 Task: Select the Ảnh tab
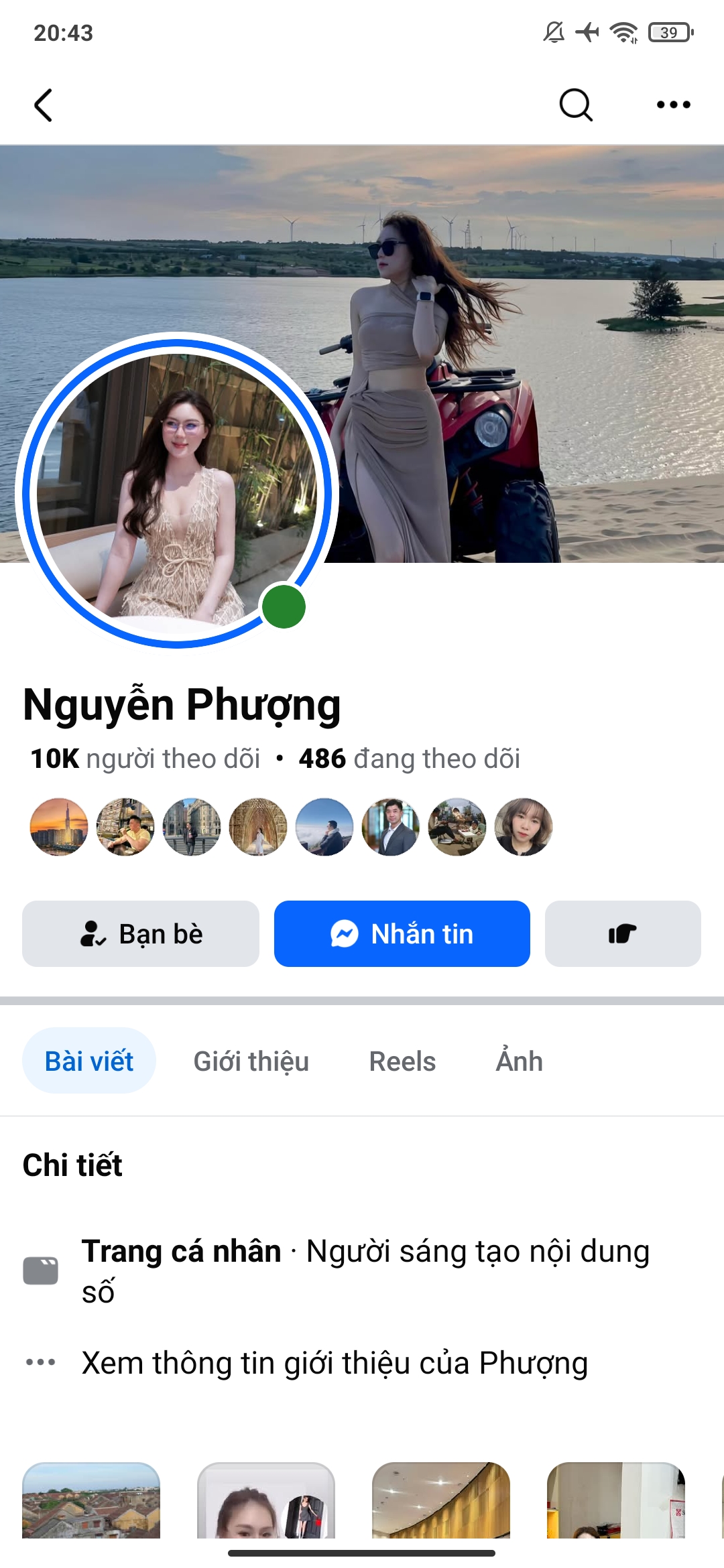coord(519,1059)
